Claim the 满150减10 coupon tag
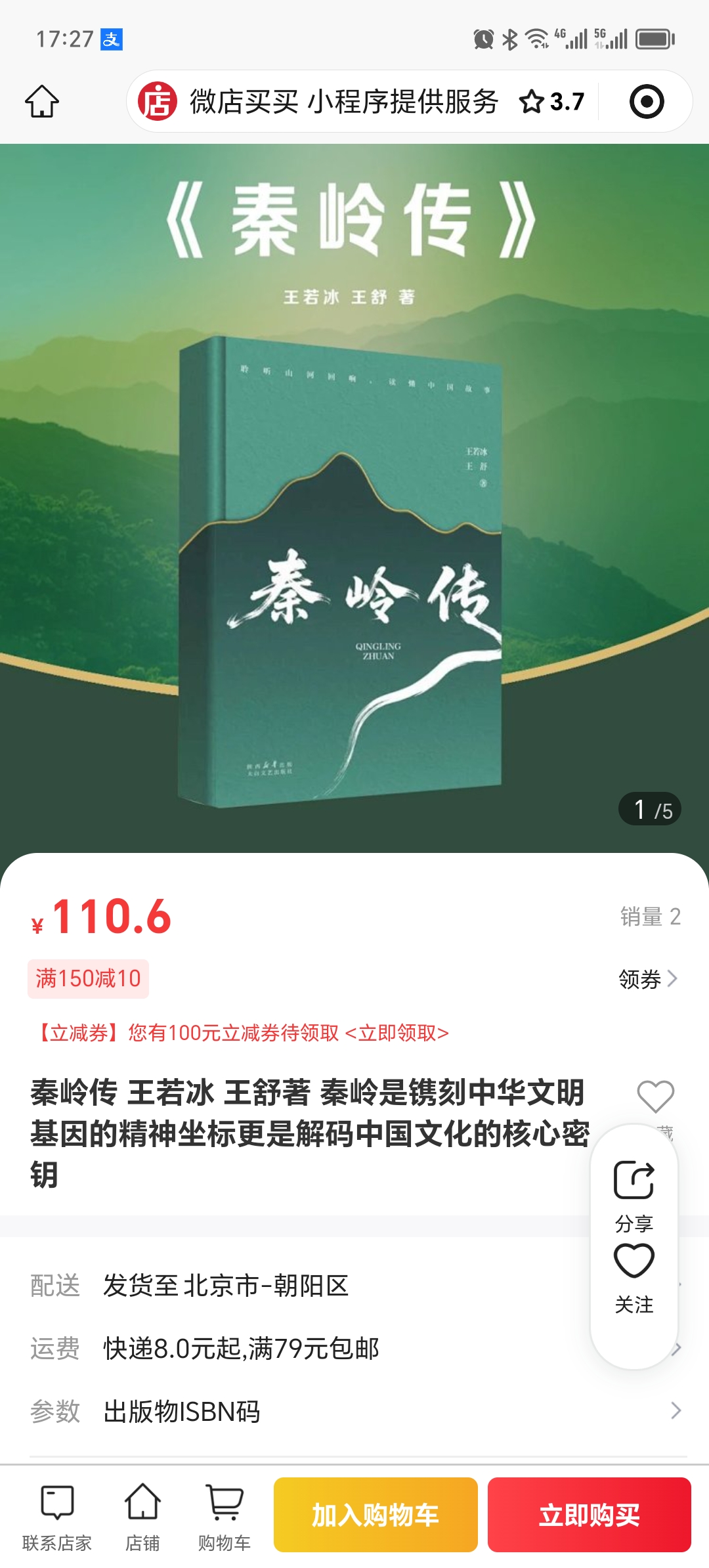Image resolution: width=709 pixels, height=1568 pixels. [88, 978]
